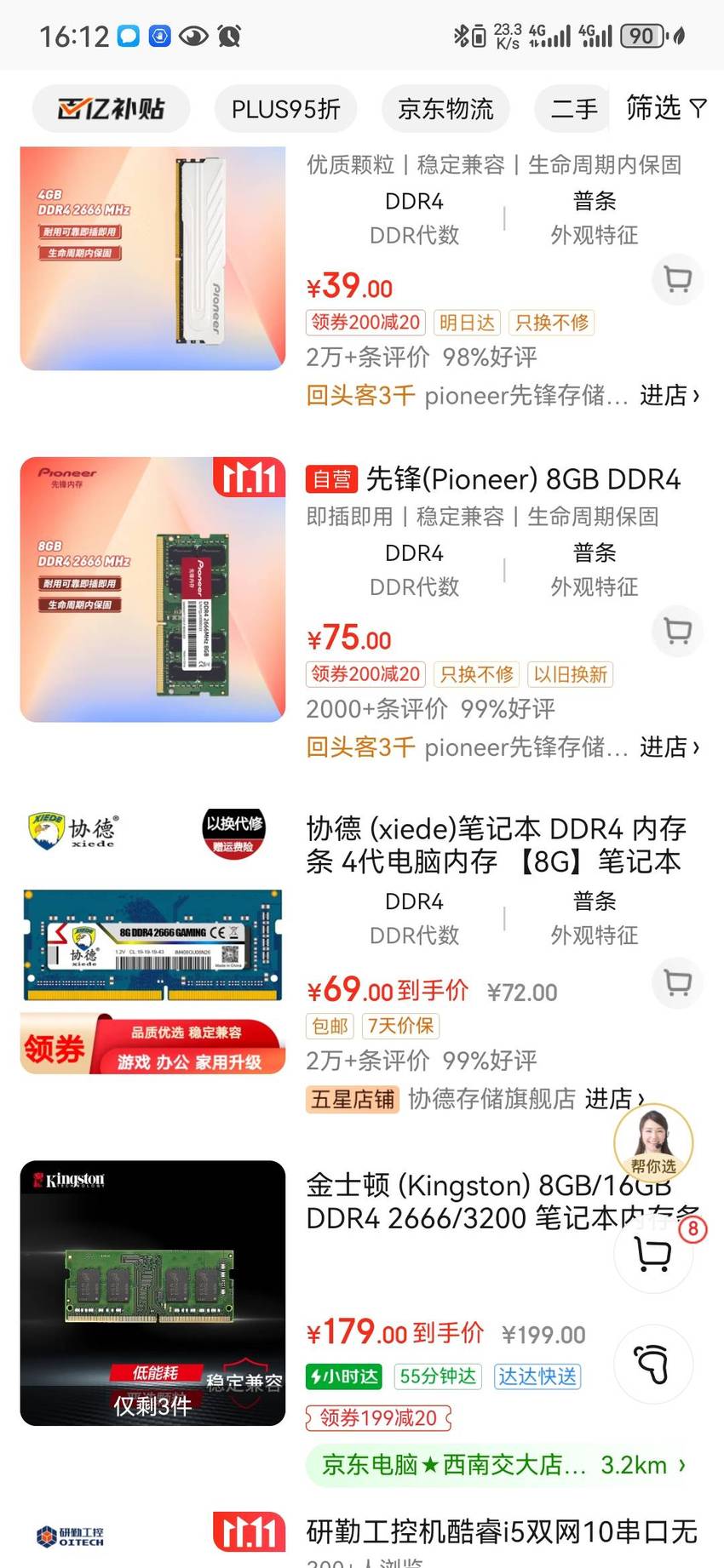Add the ¥39.00 Pioneer memory to cart
Viewport: 724px width, 1568px height.
tap(677, 279)
